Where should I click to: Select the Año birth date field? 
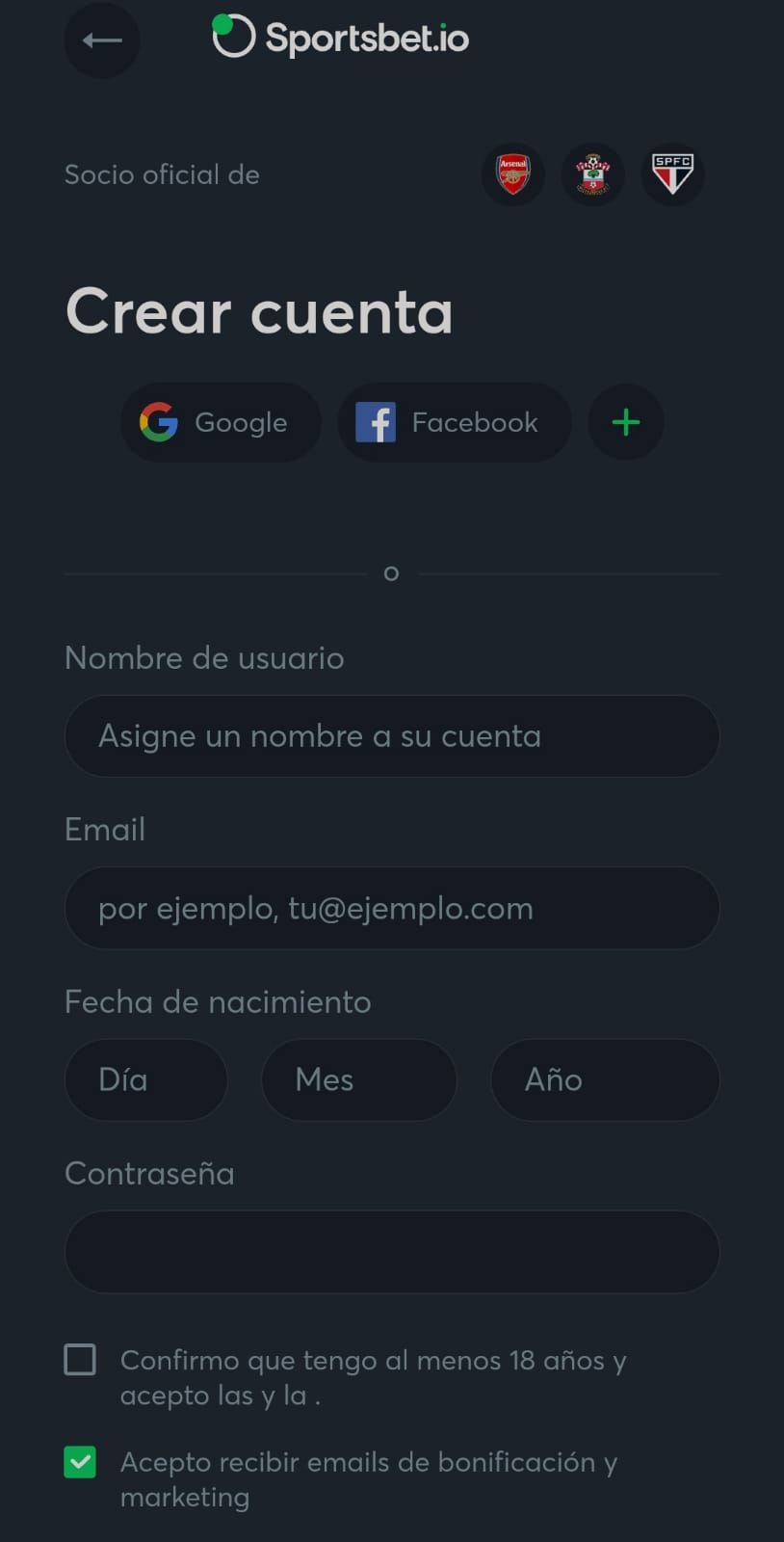(605, 1079)
